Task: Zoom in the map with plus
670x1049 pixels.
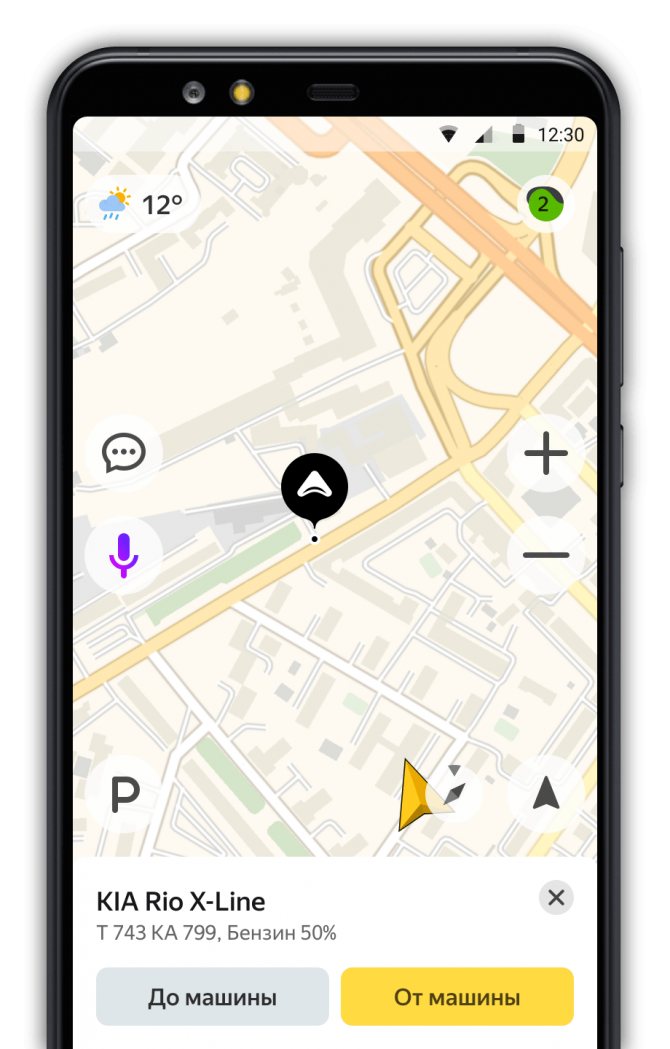Action: click(x=546, y=454)
